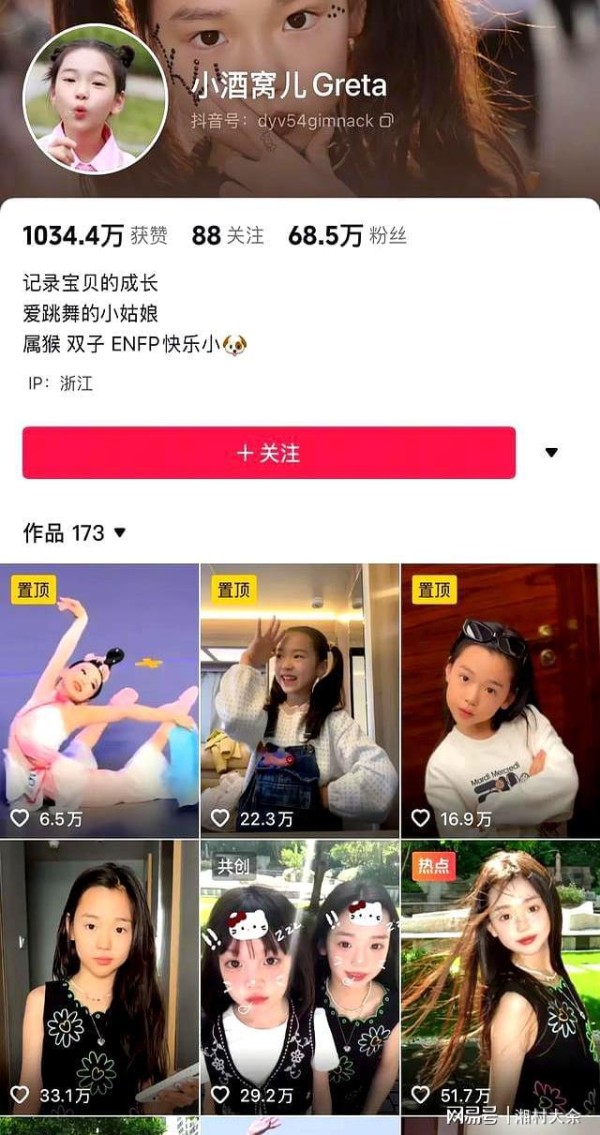Image resolution: width=600 pixels, height=1135 pixels.
Task: Expand the dropdown arrow beside follow button
Action: 551,453
